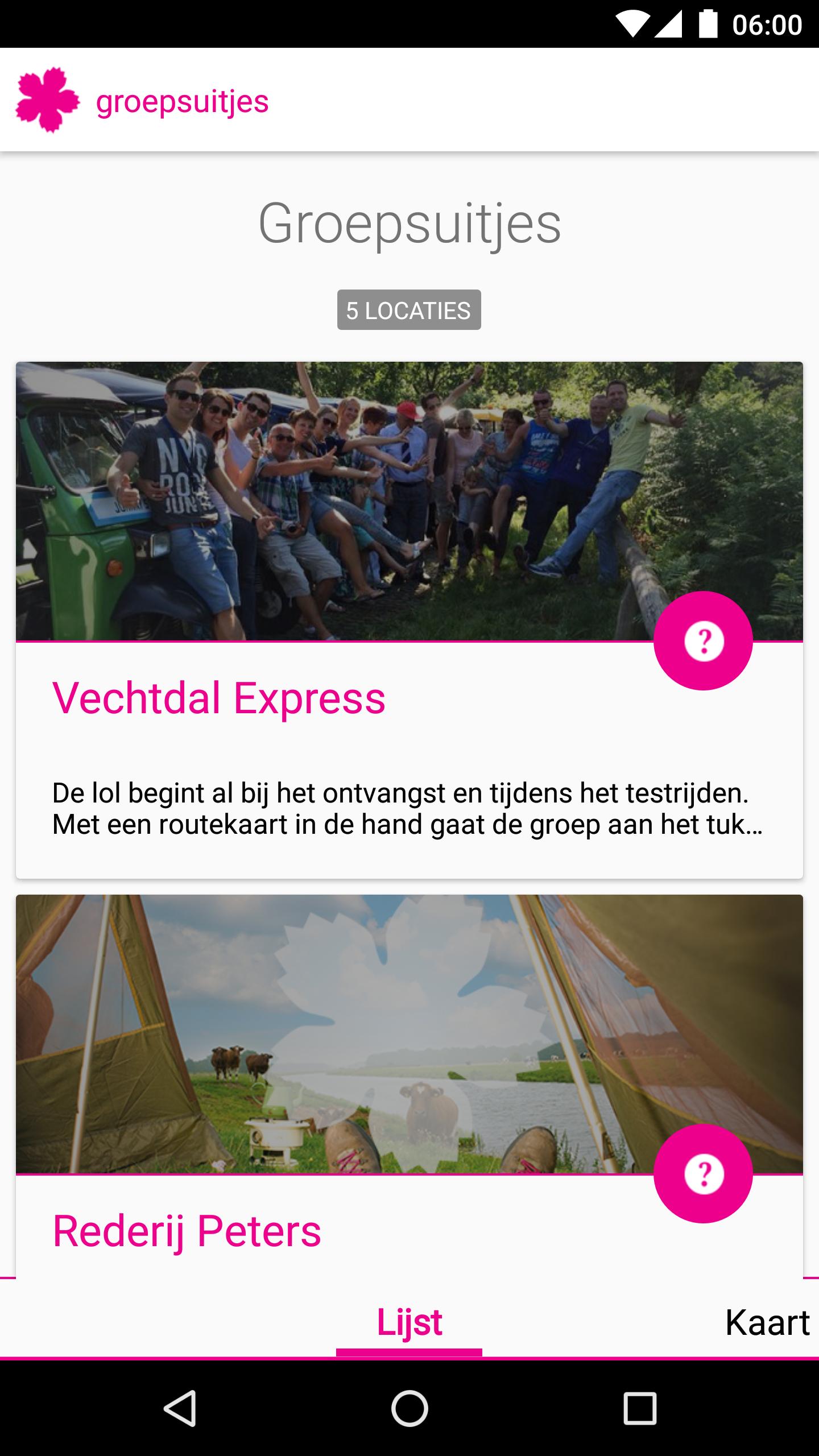Tap the question mark button on Vechtdal Express
This screenshot has height=1456, width=819.
pos(703,641)
